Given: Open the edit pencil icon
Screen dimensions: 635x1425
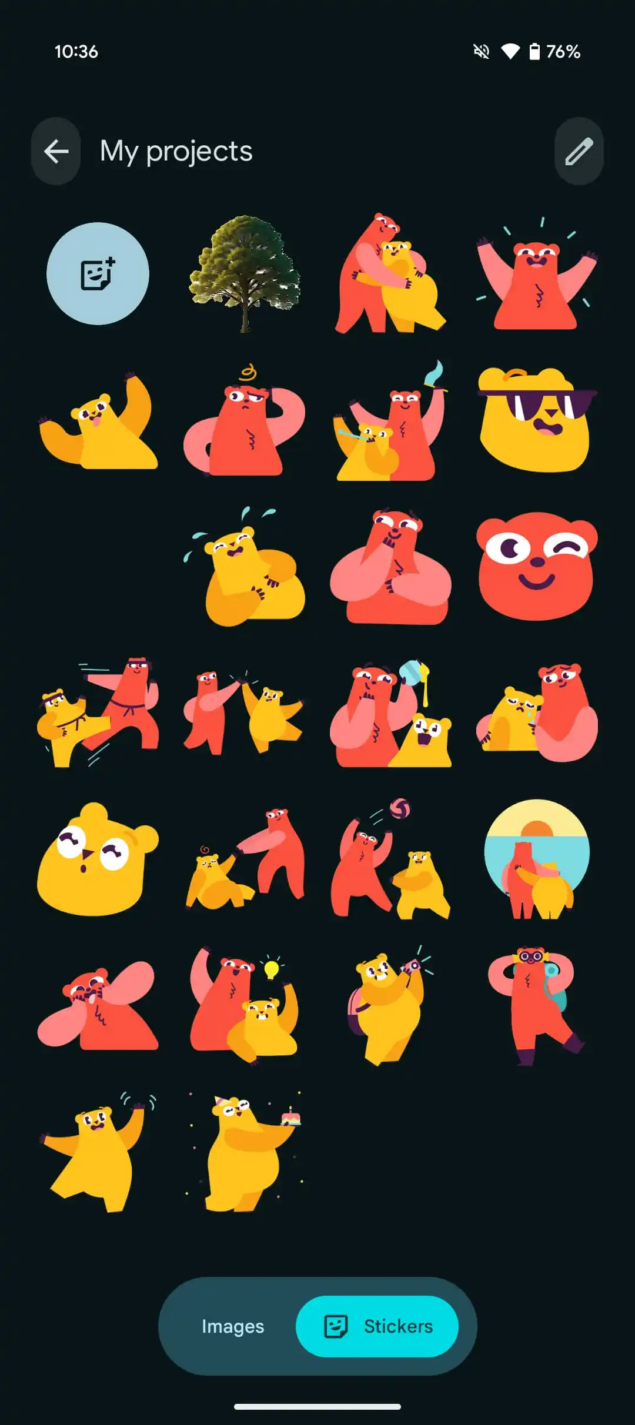Looking at the screenshot, I should (578, 152).
